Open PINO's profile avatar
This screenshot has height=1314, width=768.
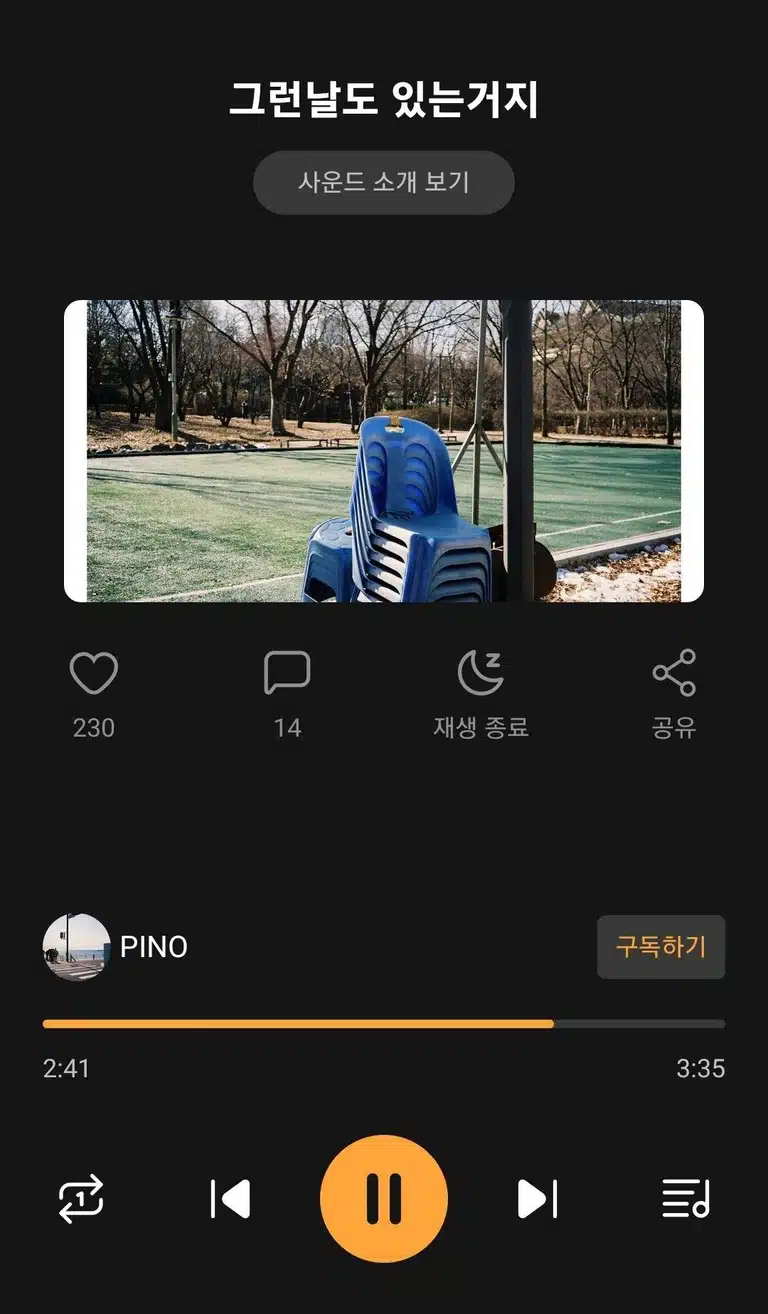pyautogui.click(x=76, y=946)
